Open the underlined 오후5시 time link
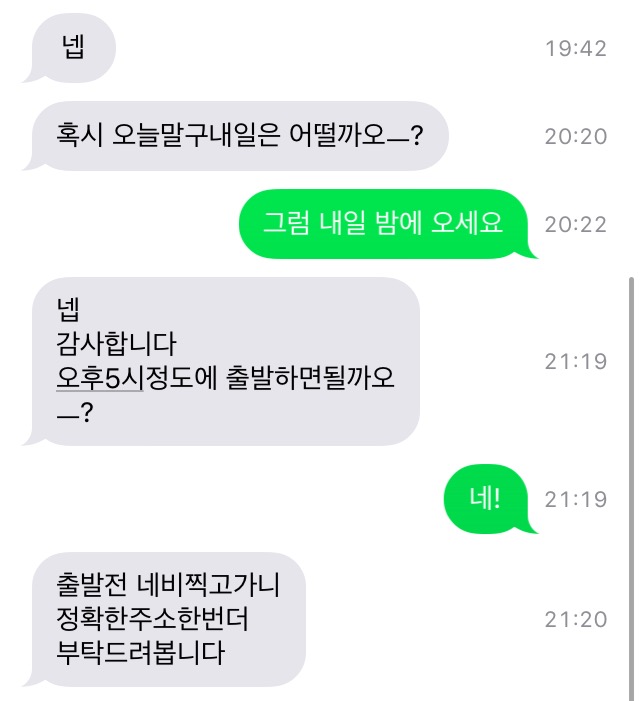The height and width of the screenshot is (701, 640). (100, 378)
